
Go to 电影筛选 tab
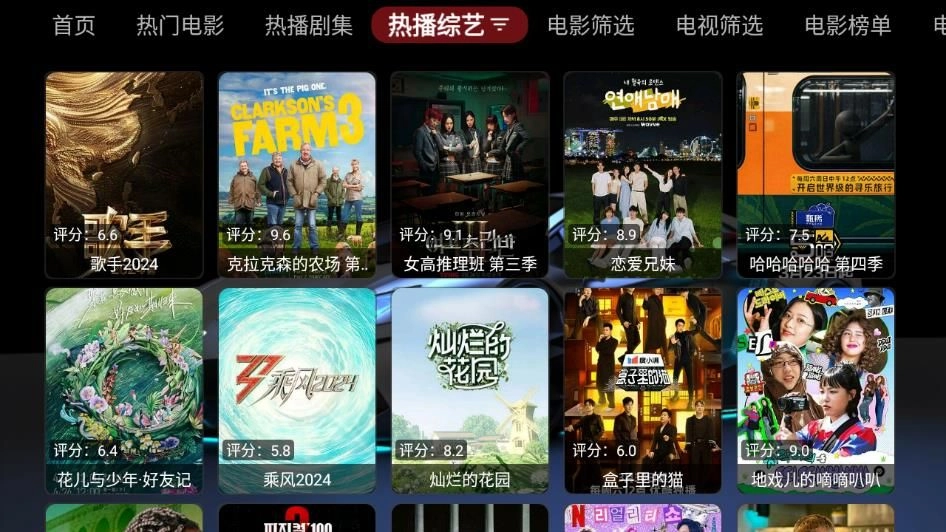pyautogui.click(x=591, y=25)
